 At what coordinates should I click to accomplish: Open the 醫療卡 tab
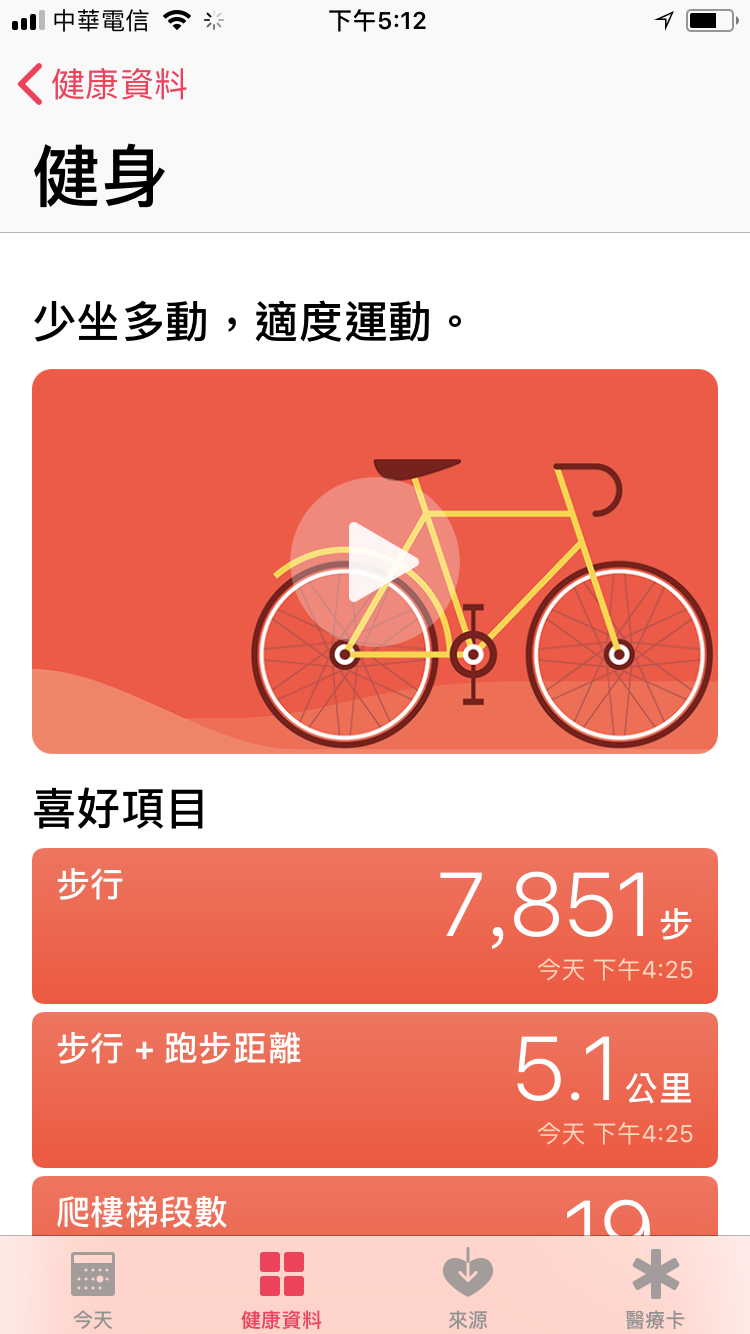656,1288
